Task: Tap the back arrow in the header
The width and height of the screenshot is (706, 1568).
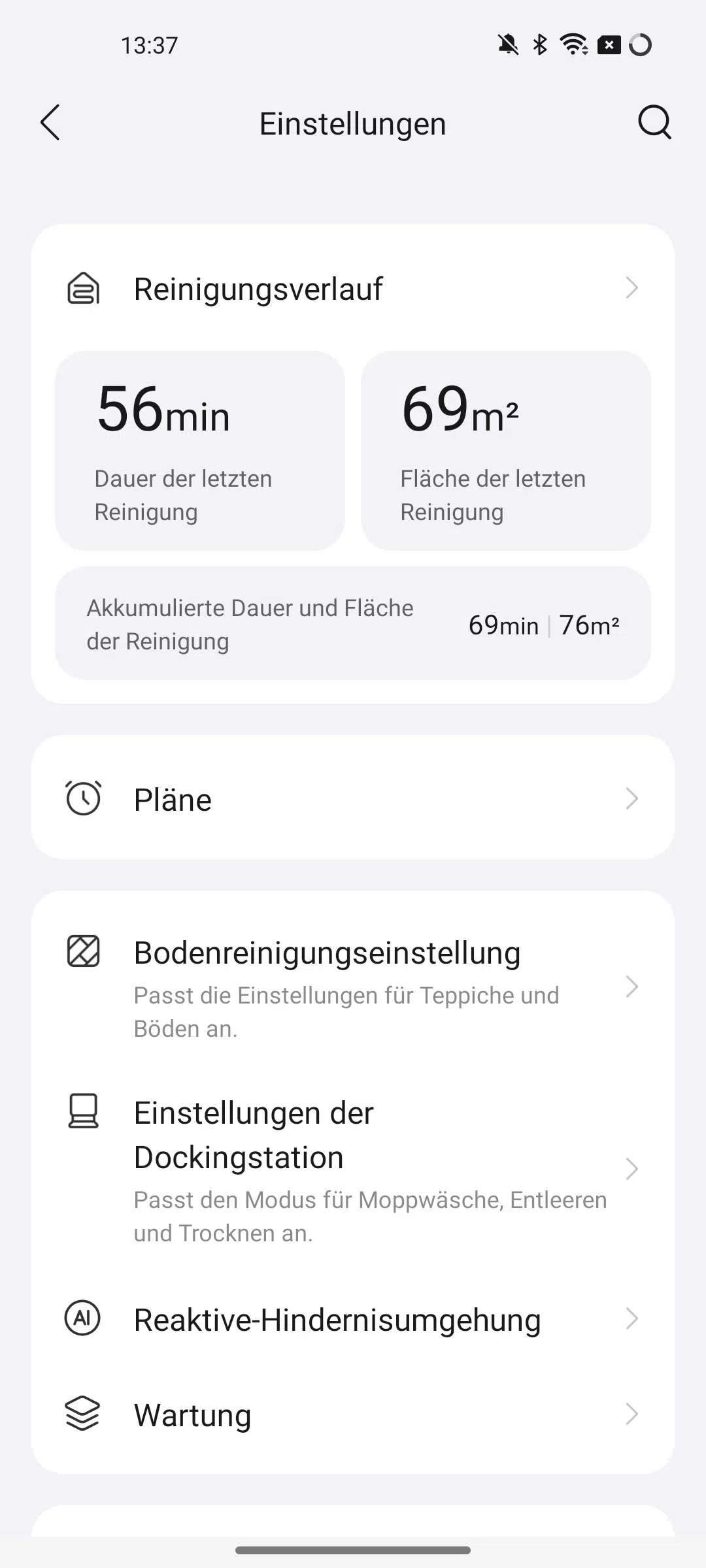Action: coord(50,123)
